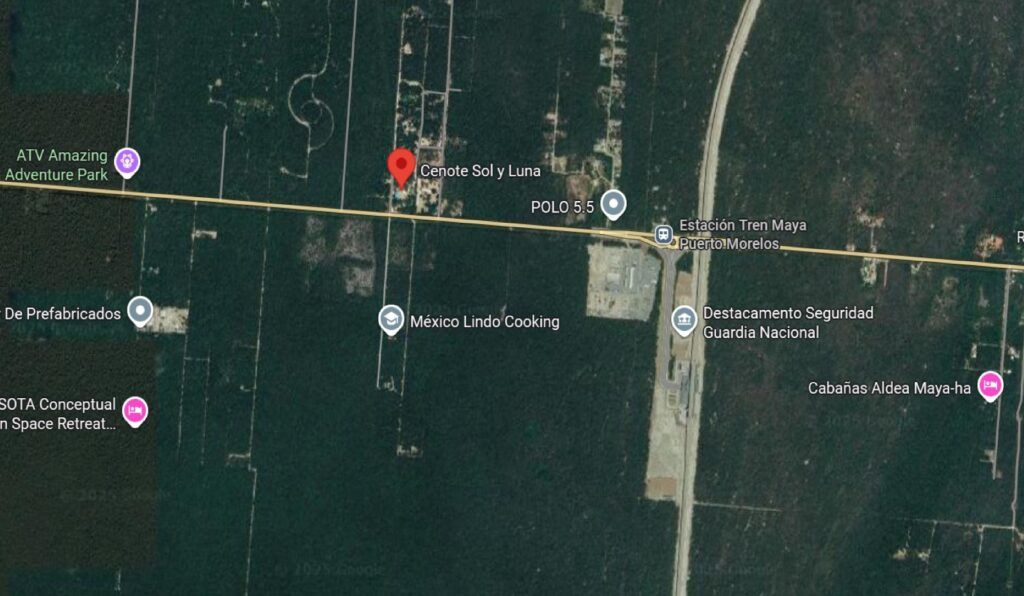
Task: Tap the De Prefabricados place marker
Action: click(140, 311)
